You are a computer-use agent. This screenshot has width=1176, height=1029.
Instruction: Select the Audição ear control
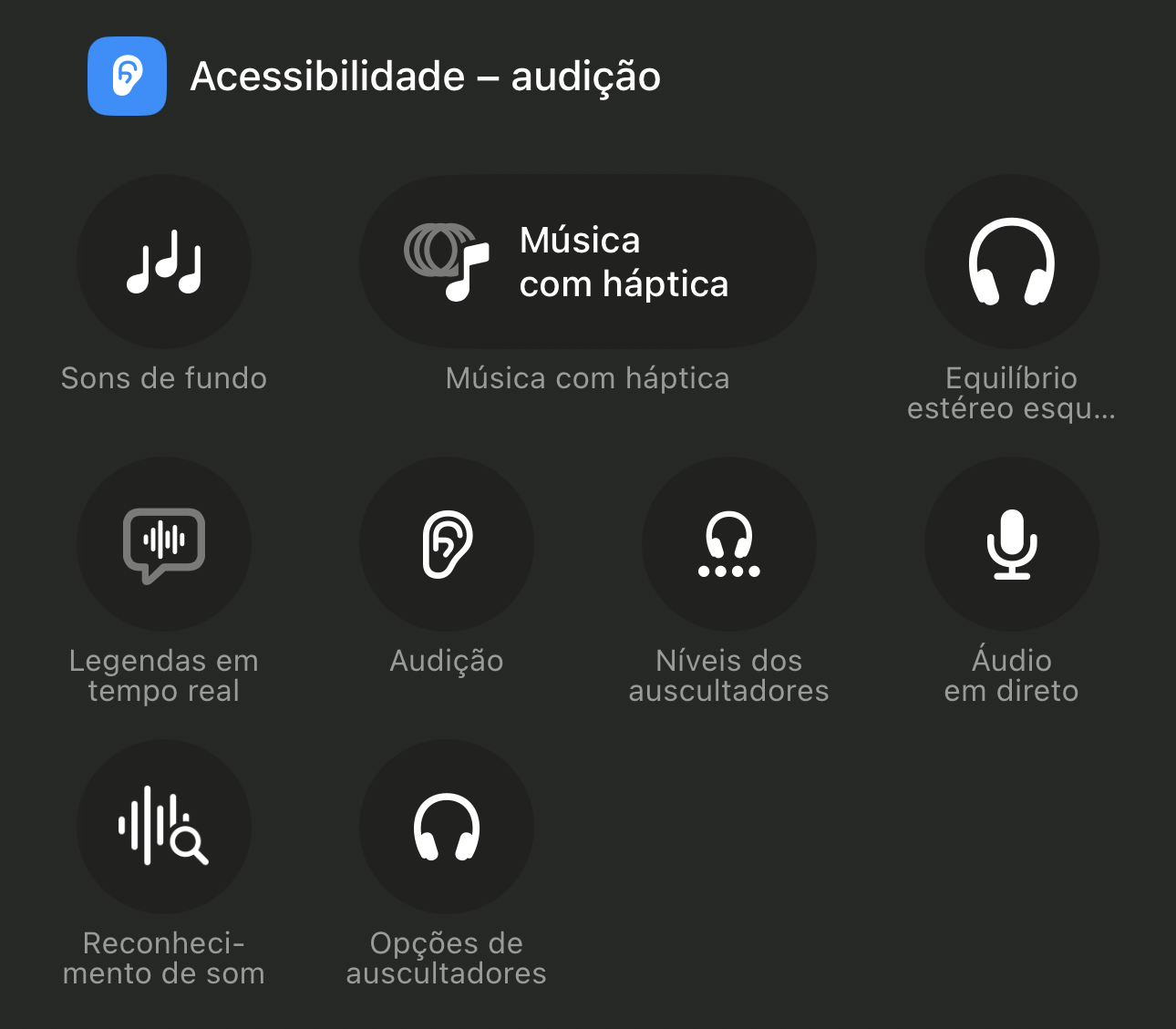(447, 544)
